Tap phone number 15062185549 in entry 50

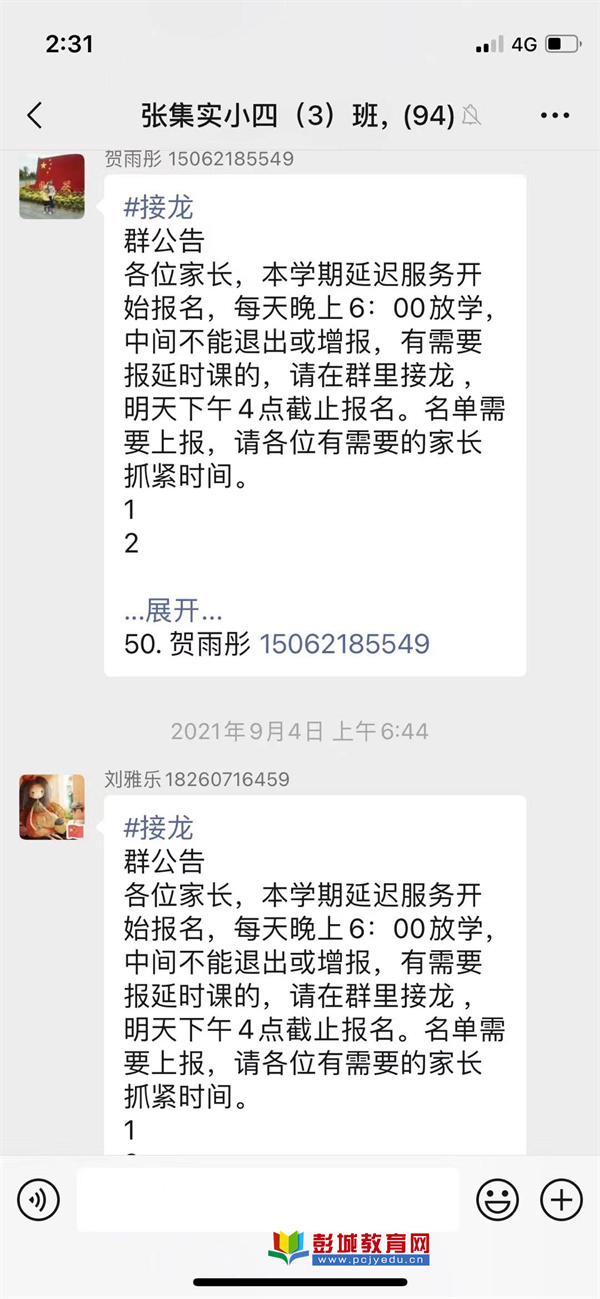click(344, 643)
